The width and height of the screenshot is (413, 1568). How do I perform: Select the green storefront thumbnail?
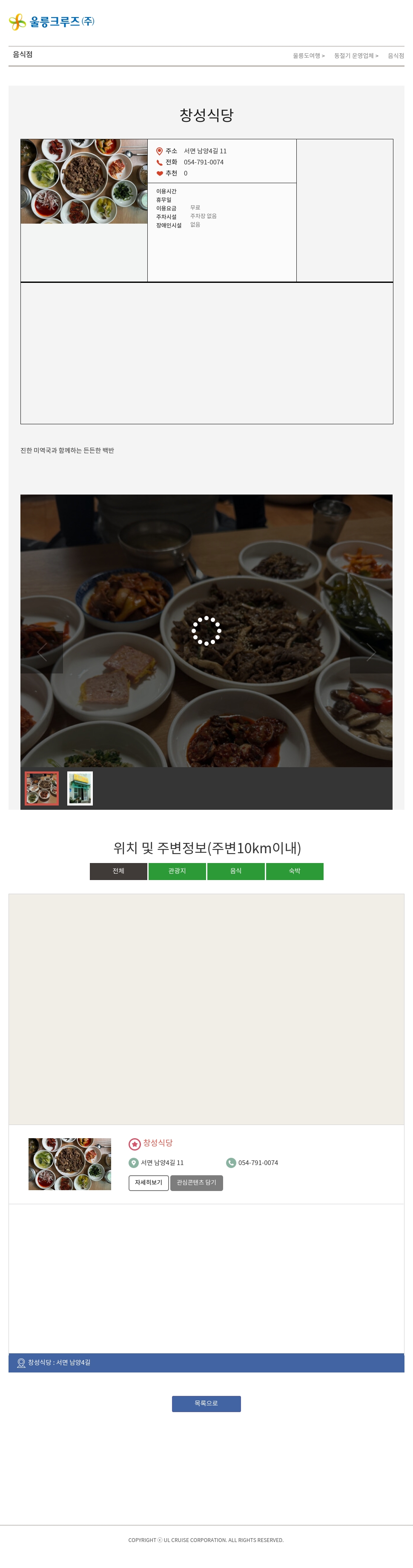(80, 788)
